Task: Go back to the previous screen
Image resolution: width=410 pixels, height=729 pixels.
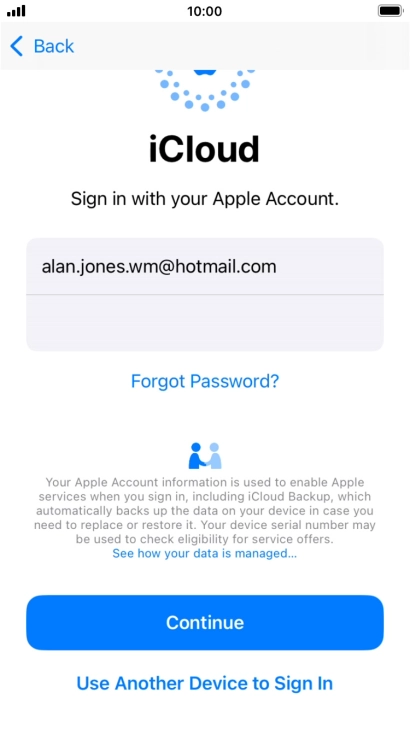Action: point(42,46)
